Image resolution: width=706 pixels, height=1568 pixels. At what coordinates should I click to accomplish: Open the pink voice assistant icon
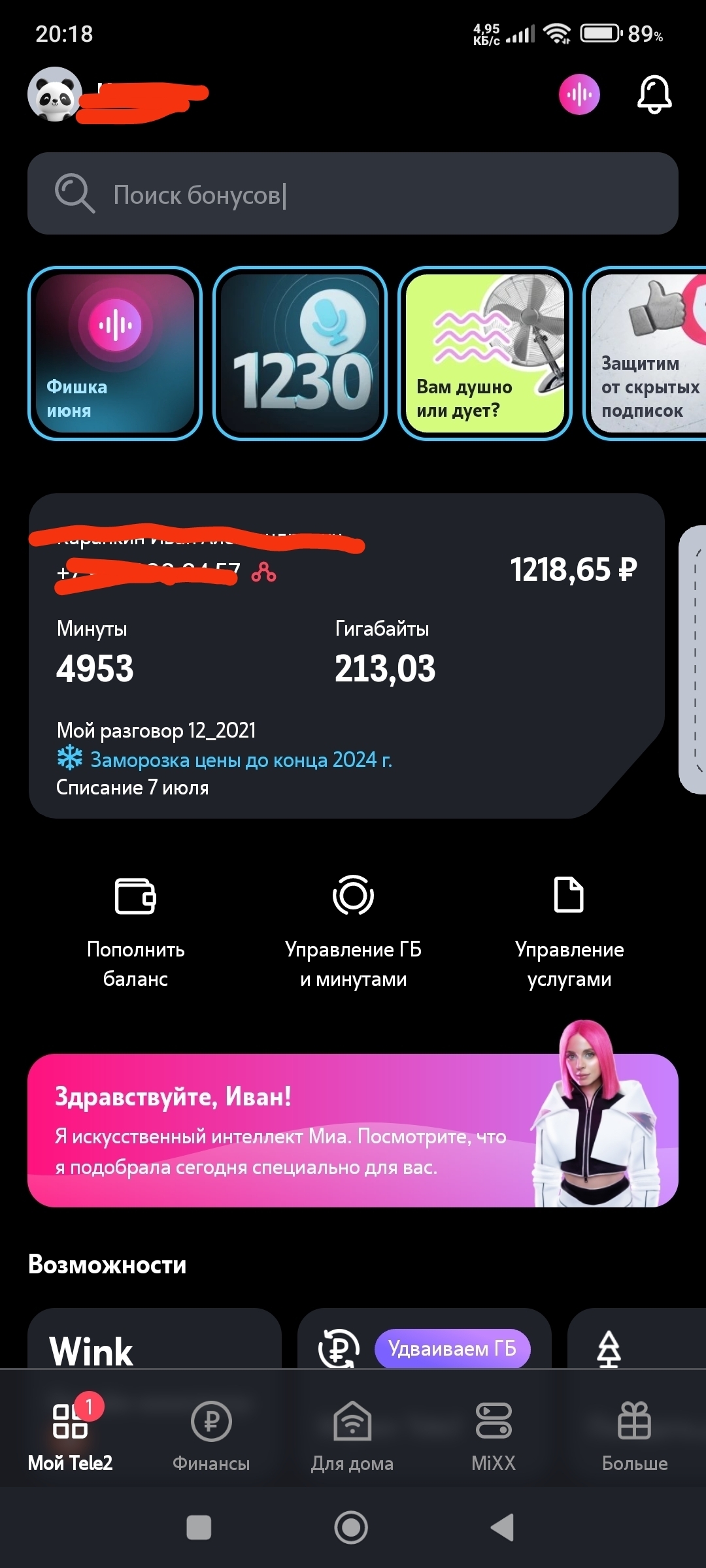[579, 94]
